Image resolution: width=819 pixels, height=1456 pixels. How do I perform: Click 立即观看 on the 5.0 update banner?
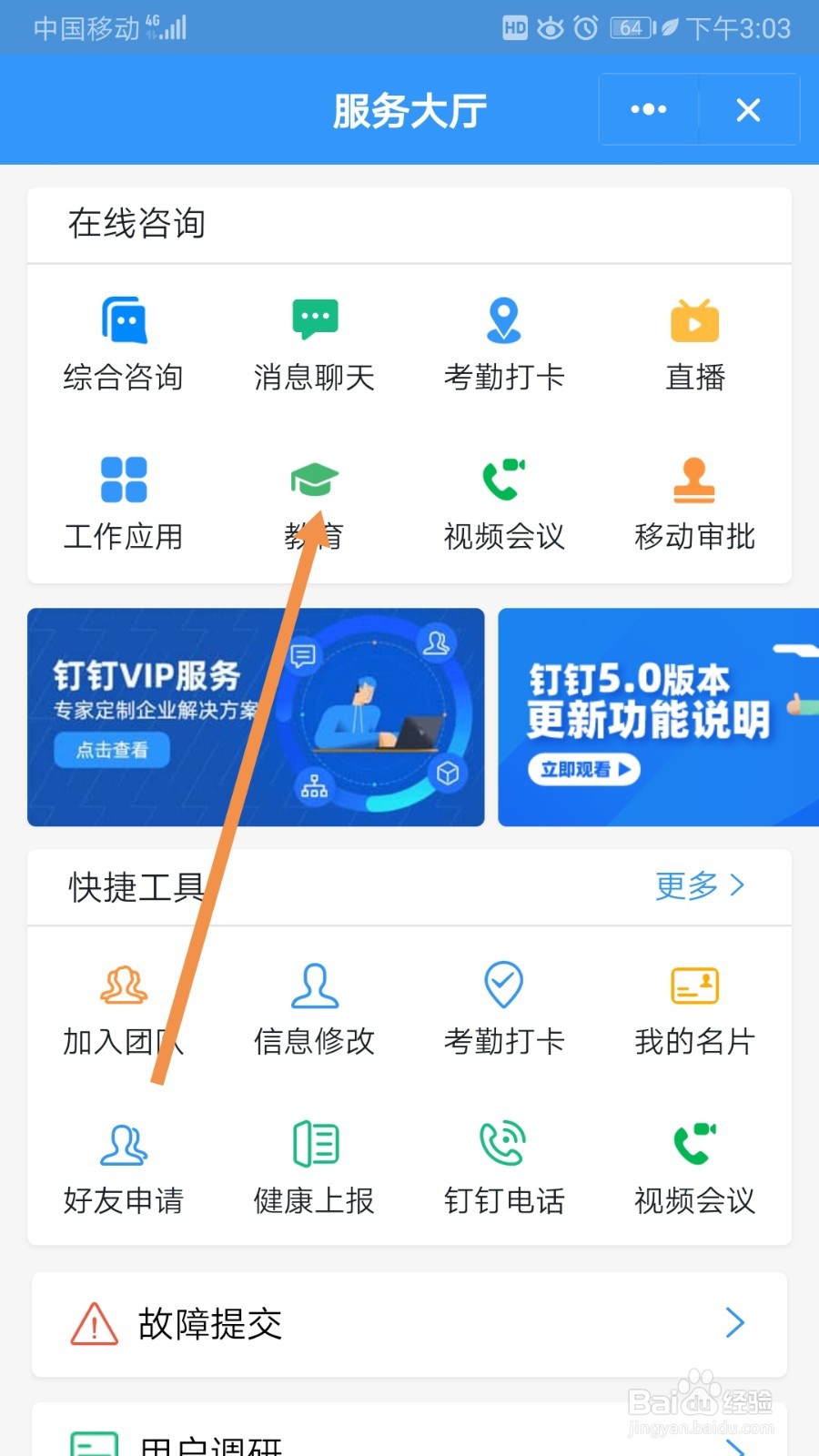[x=583, y=769]
